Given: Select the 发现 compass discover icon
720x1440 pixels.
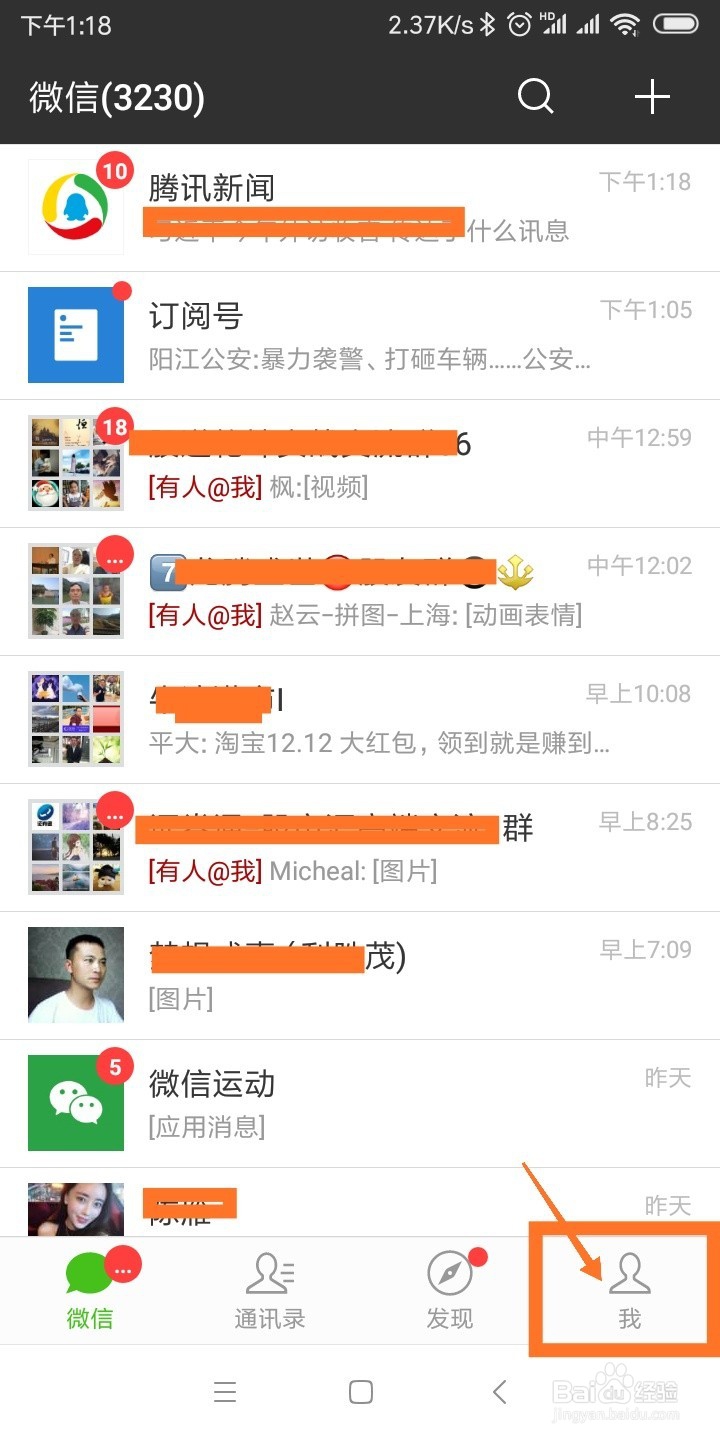Looking at the screenshot, I should pyautogui.click(x=450, y=1275).
